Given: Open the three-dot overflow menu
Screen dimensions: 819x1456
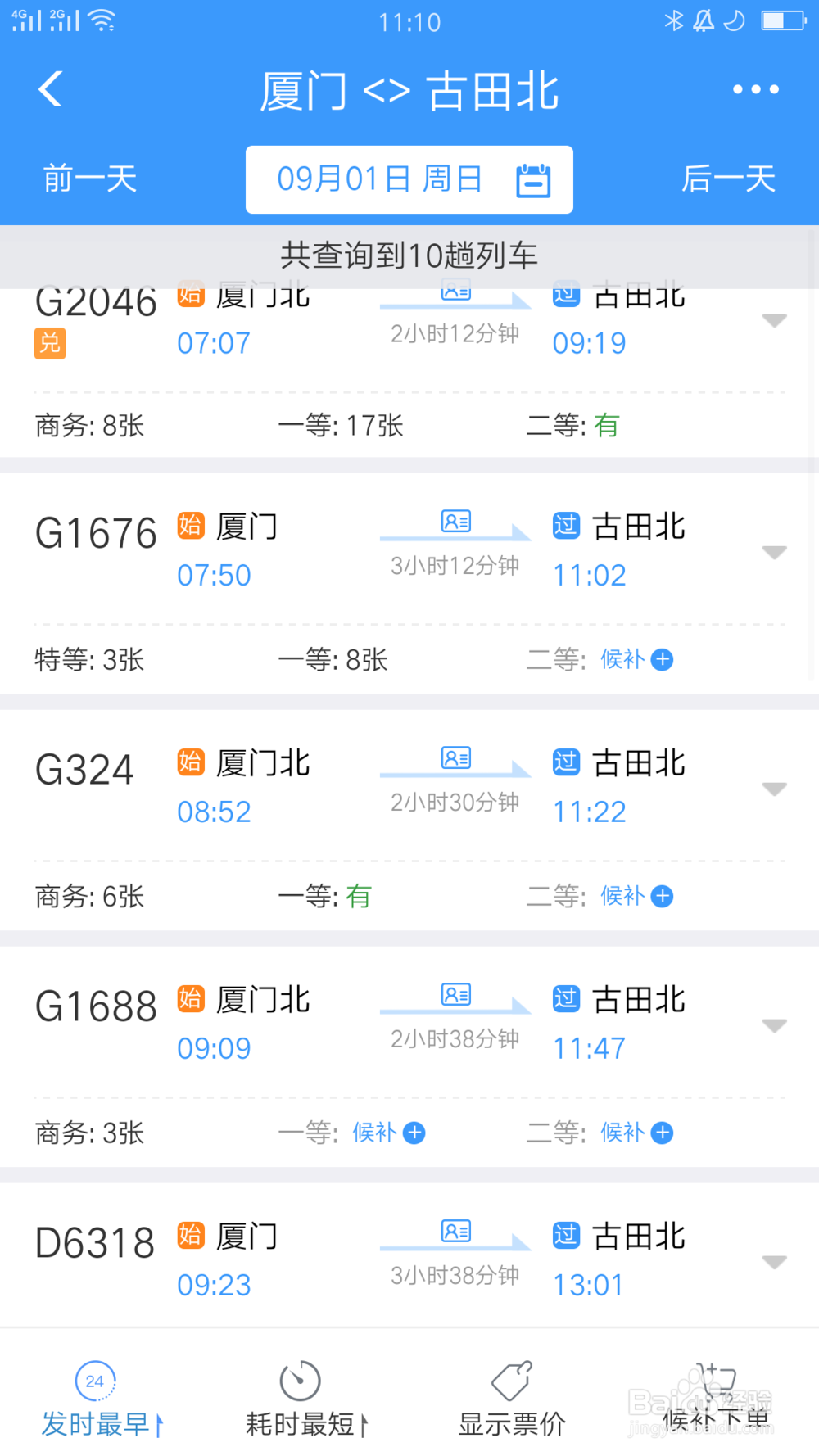Looking at the screenshot, I should point(755,89).
